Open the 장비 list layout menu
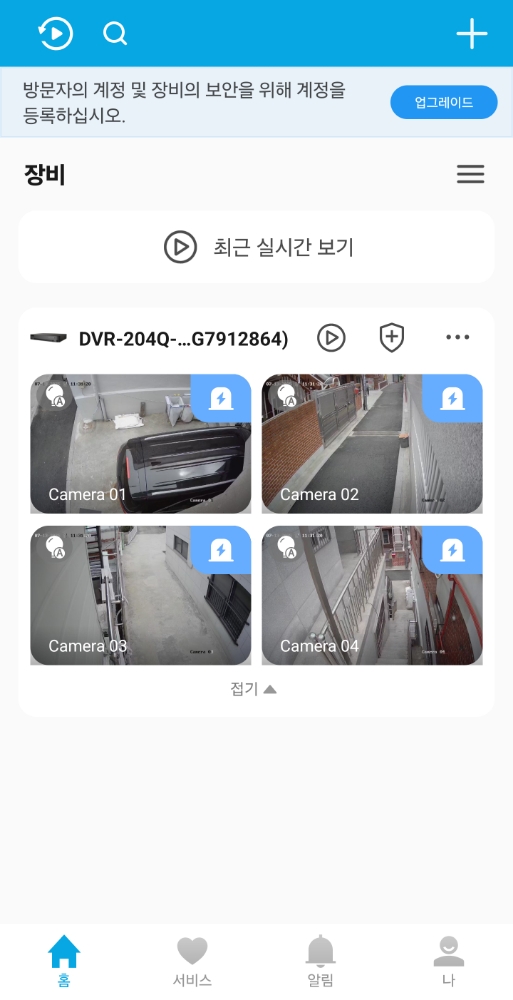The width and height of the screenshot is (513, 1000). tap(471, 174)
